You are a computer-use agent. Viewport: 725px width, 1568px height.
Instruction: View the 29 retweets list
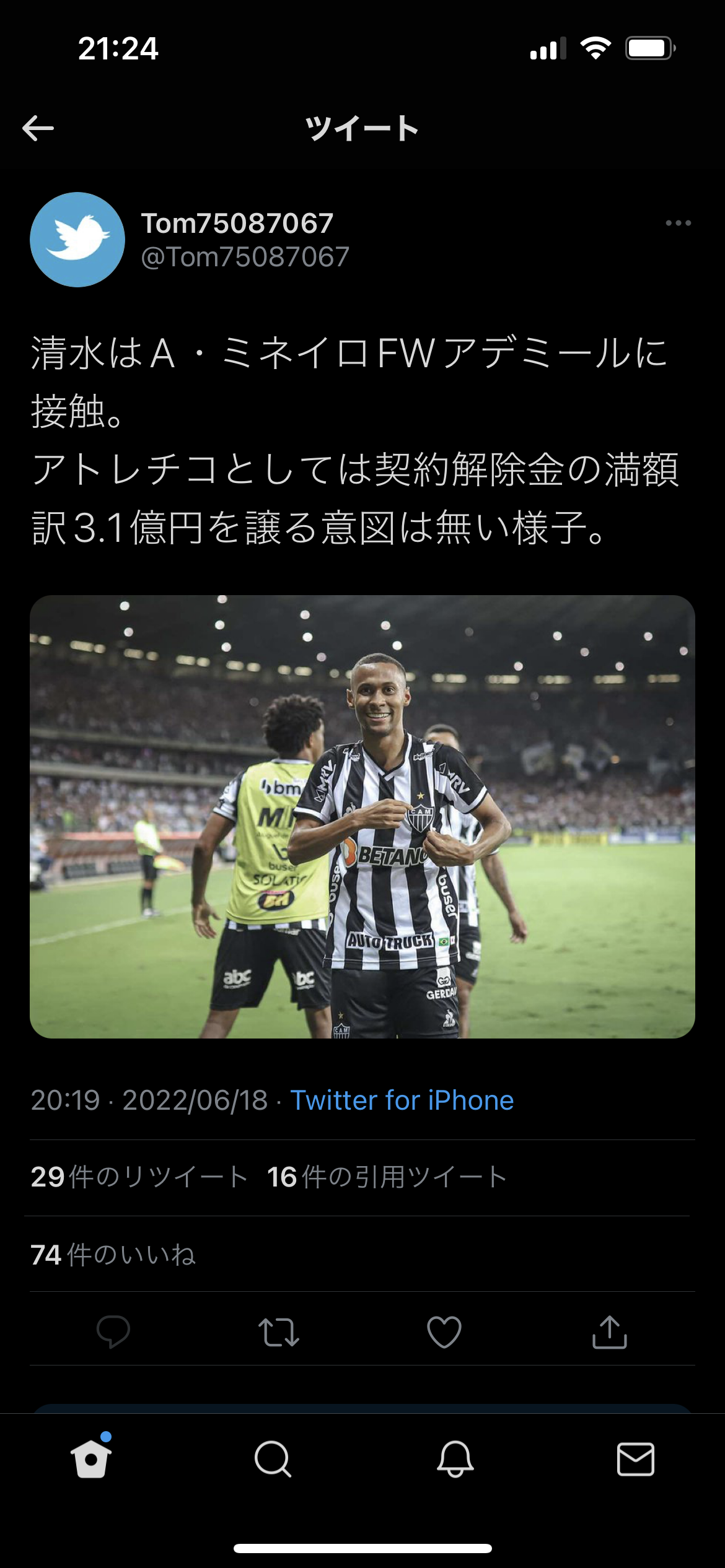(139, 1177)
